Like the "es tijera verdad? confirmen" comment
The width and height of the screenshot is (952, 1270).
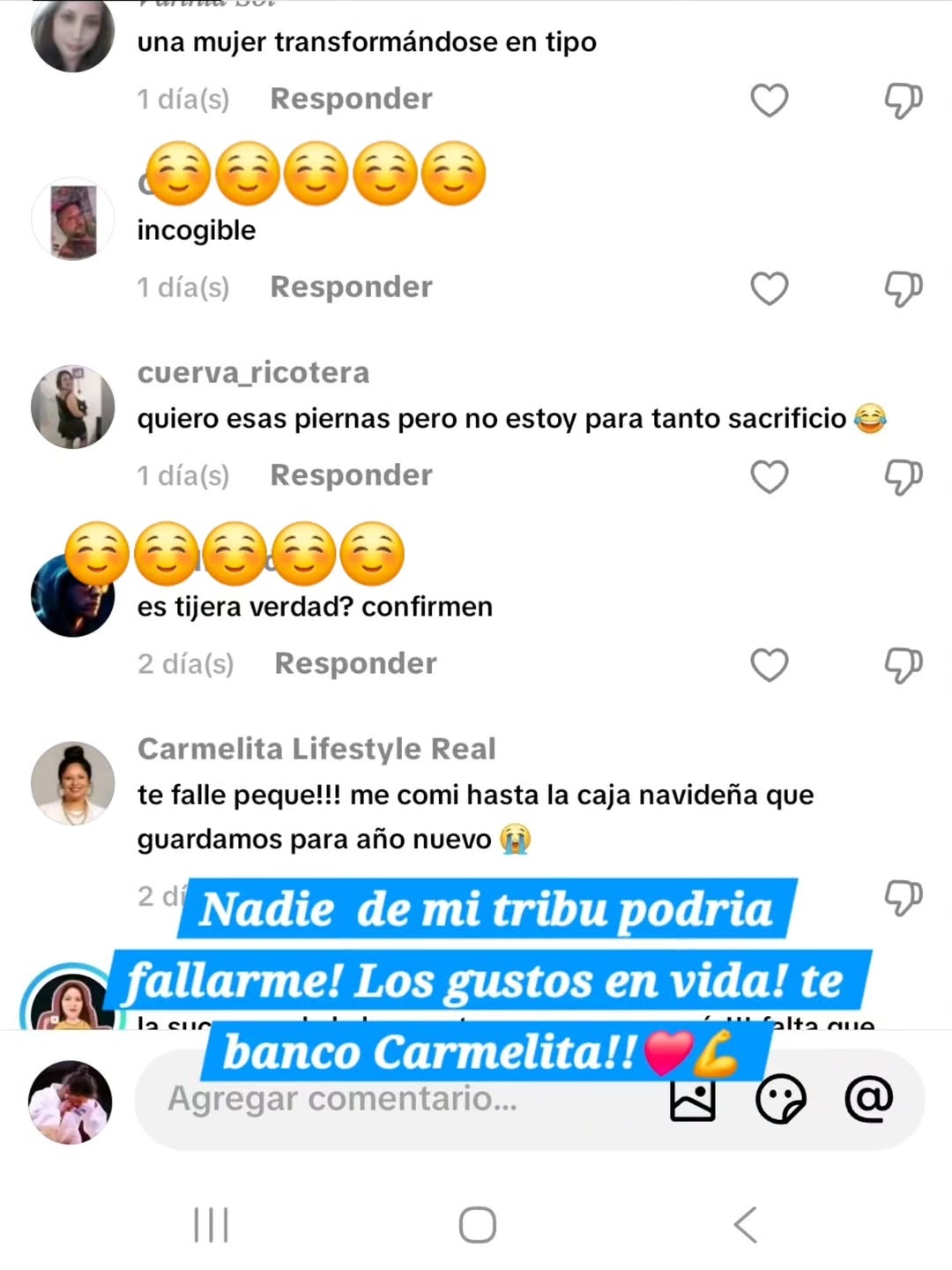coord(769,664)
